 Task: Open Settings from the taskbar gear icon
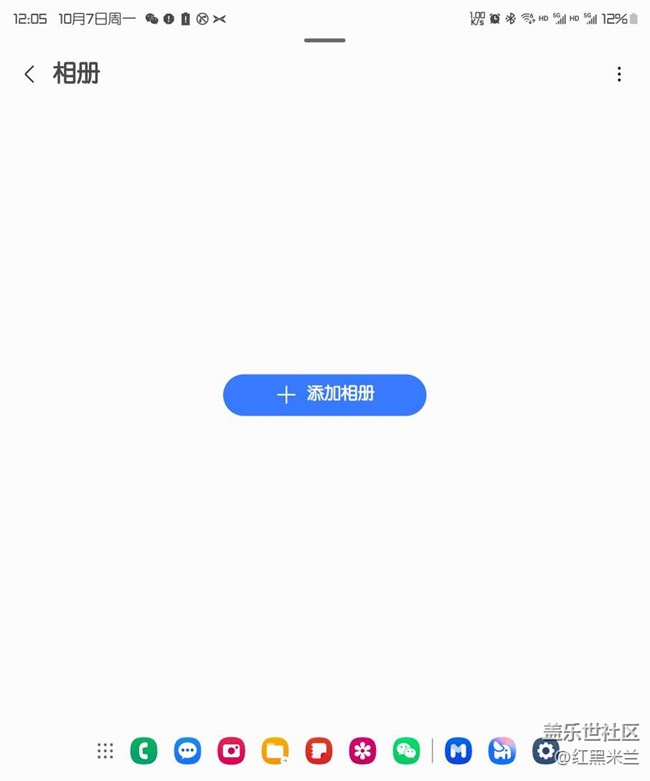(545, 750)
